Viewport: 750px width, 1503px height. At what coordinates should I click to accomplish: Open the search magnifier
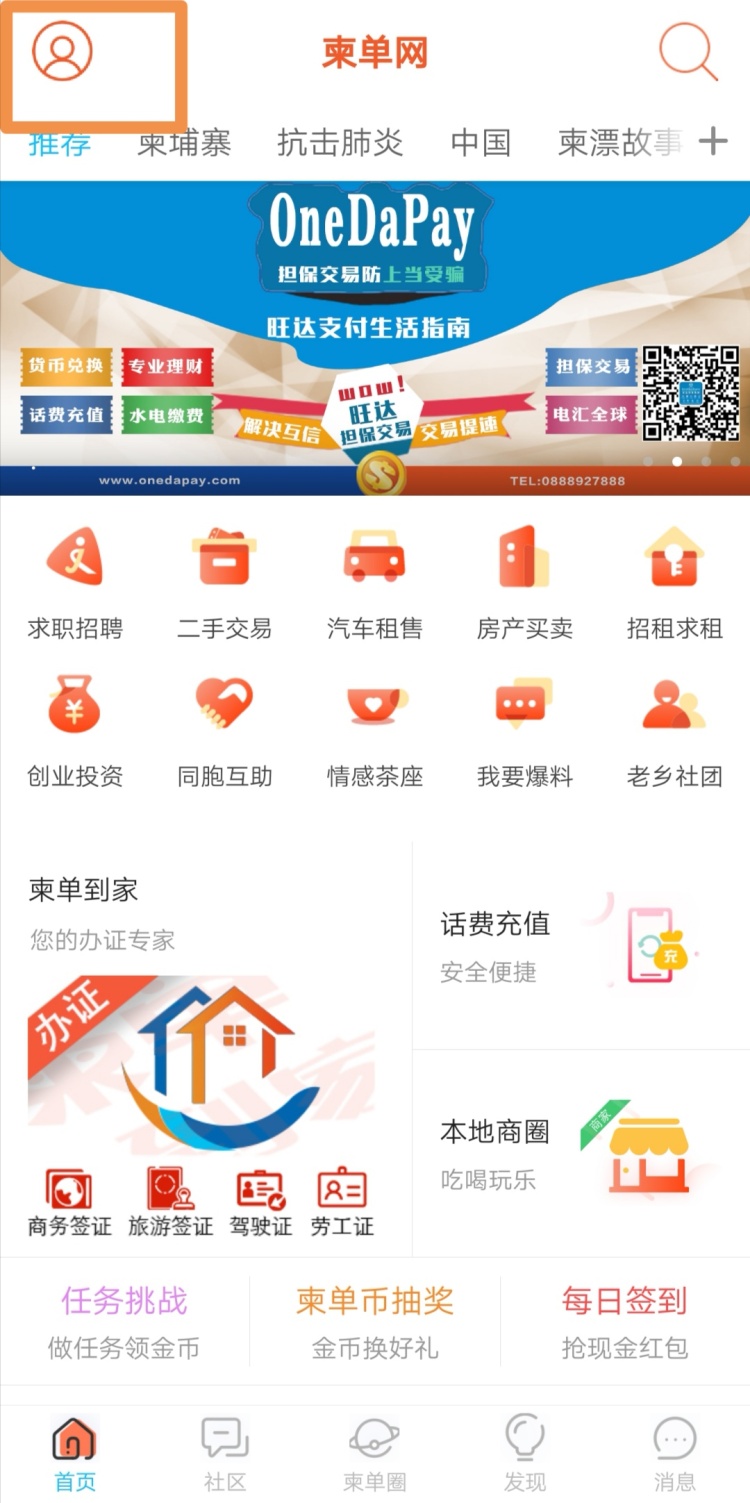688,51
